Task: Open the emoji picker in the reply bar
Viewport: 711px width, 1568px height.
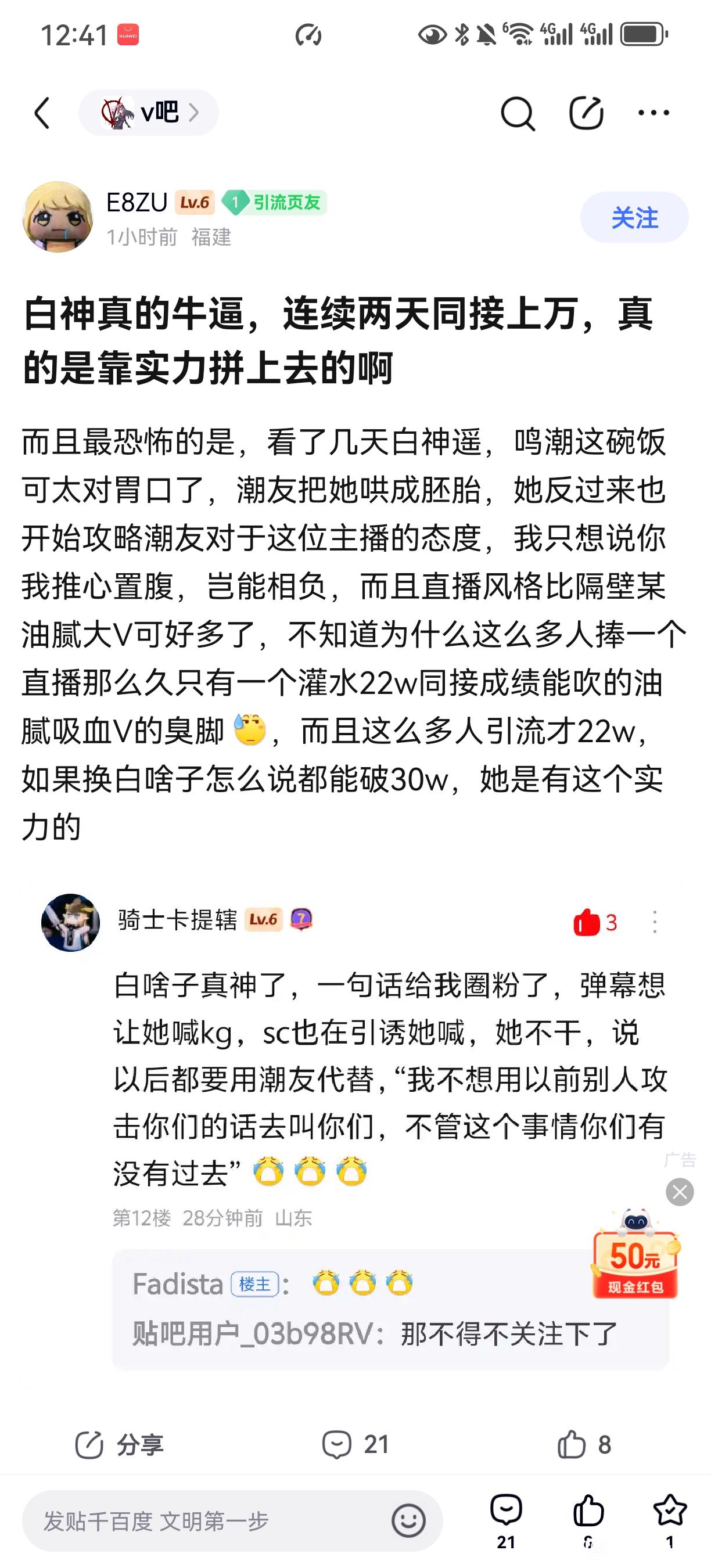Action: click(408, 1521)
